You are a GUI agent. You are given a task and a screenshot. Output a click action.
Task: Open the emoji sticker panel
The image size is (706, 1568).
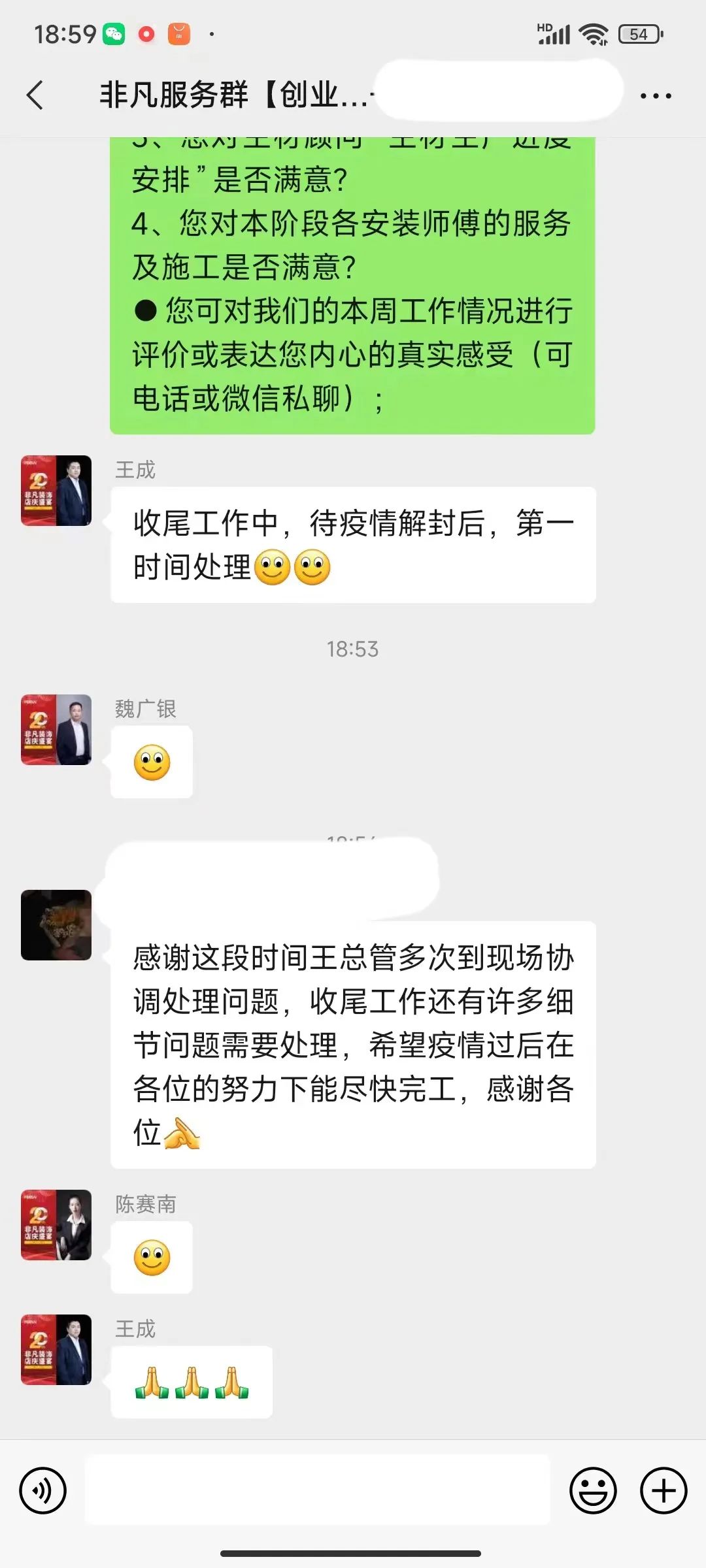[593, 1491]
